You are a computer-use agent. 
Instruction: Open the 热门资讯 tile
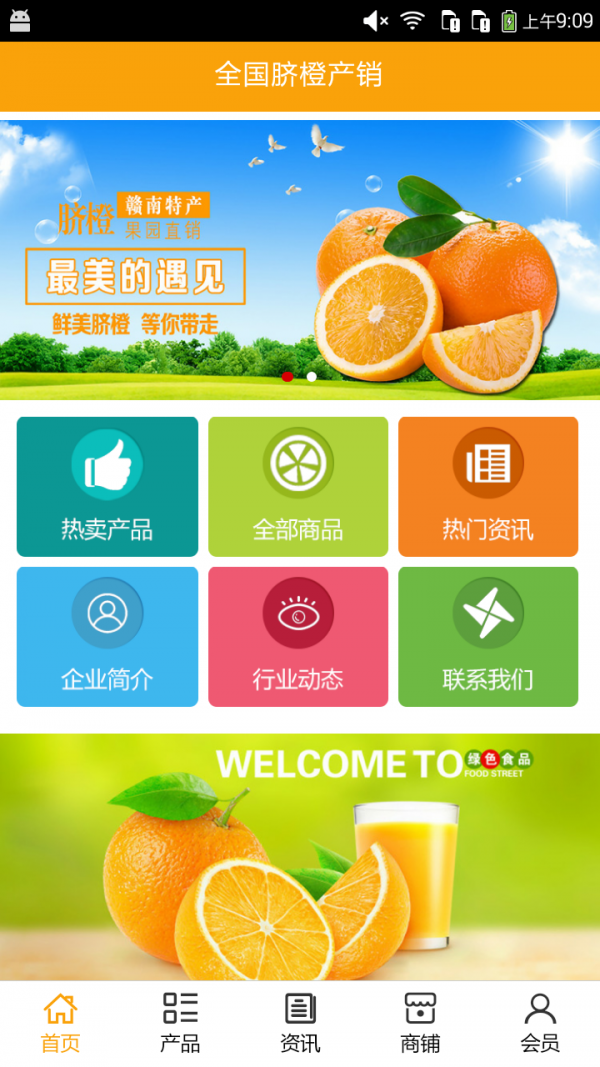coord(488,487)
